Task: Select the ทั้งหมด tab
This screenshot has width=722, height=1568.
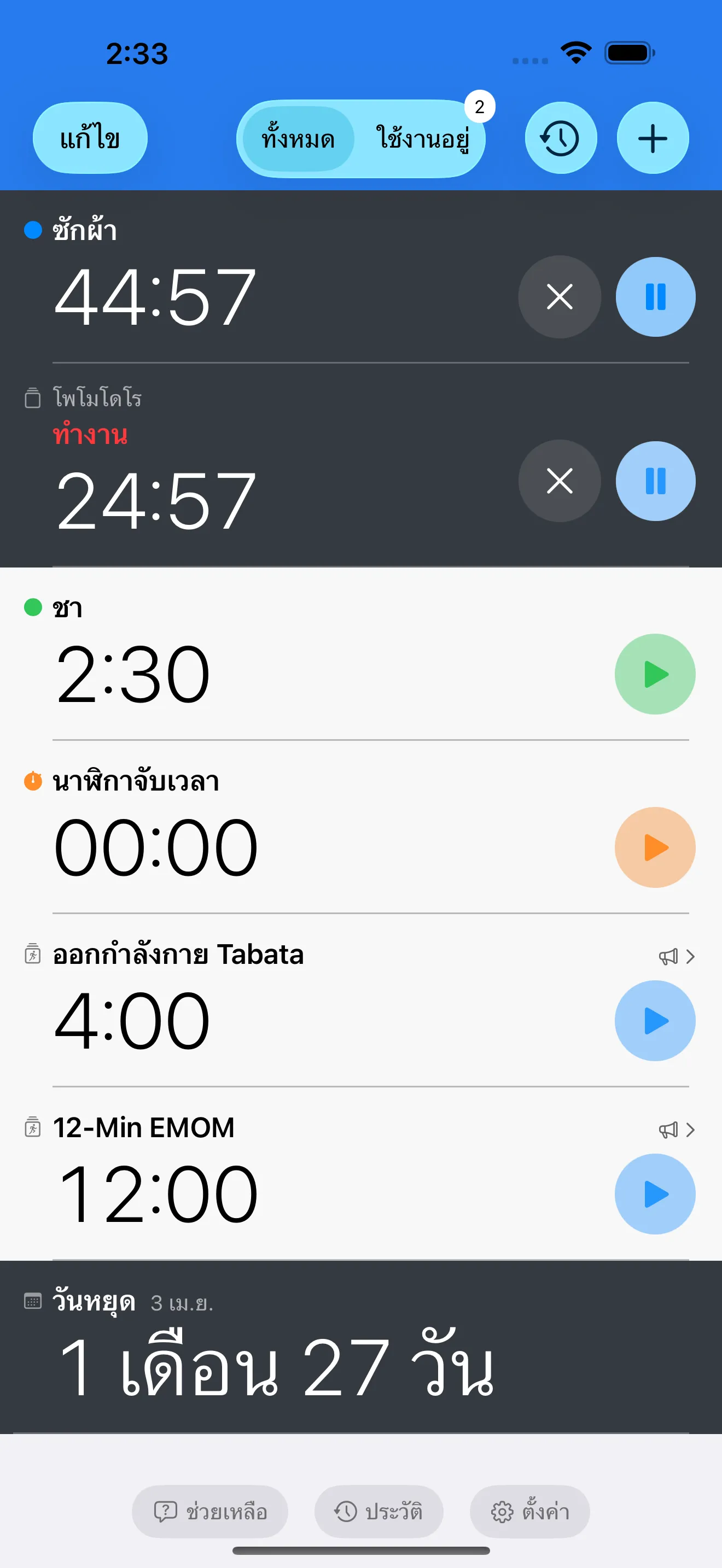Action: (x=298, y=138)
